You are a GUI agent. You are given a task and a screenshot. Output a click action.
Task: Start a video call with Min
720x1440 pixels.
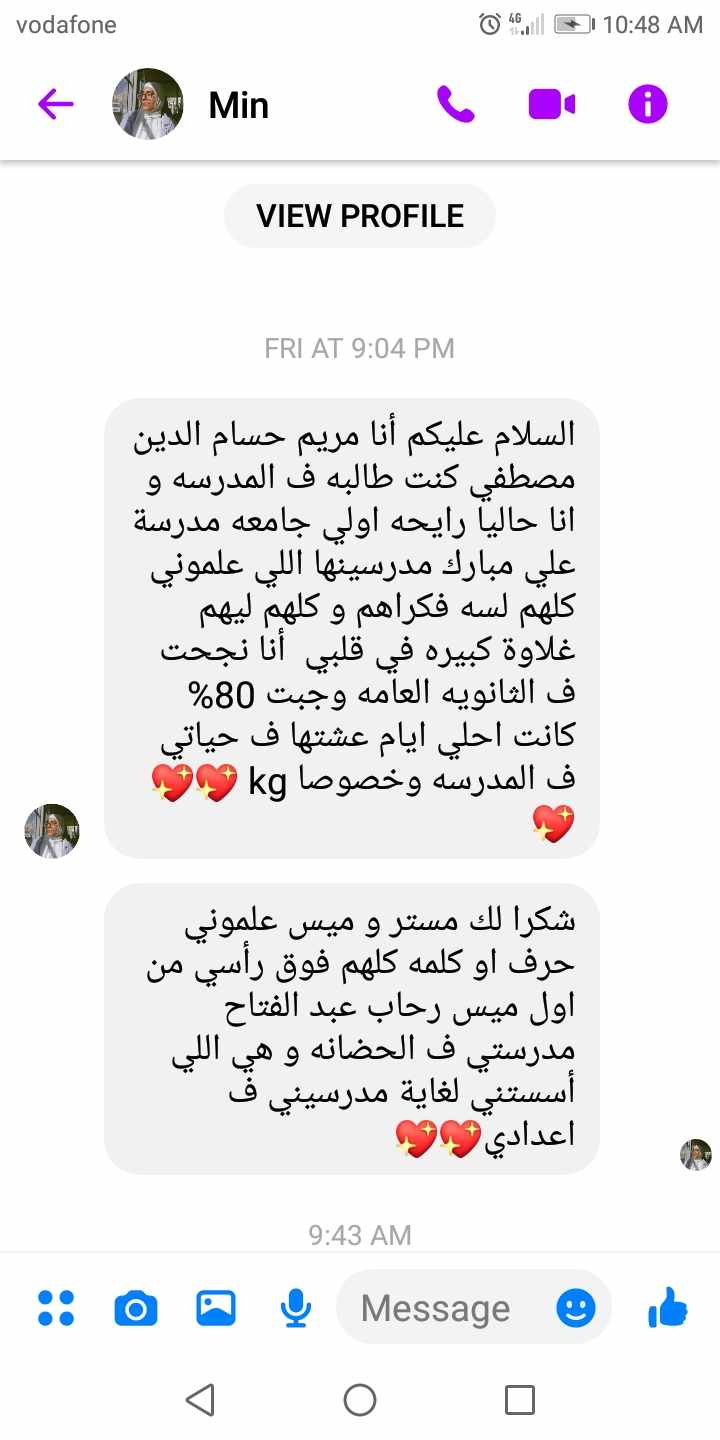coord(552,104)
